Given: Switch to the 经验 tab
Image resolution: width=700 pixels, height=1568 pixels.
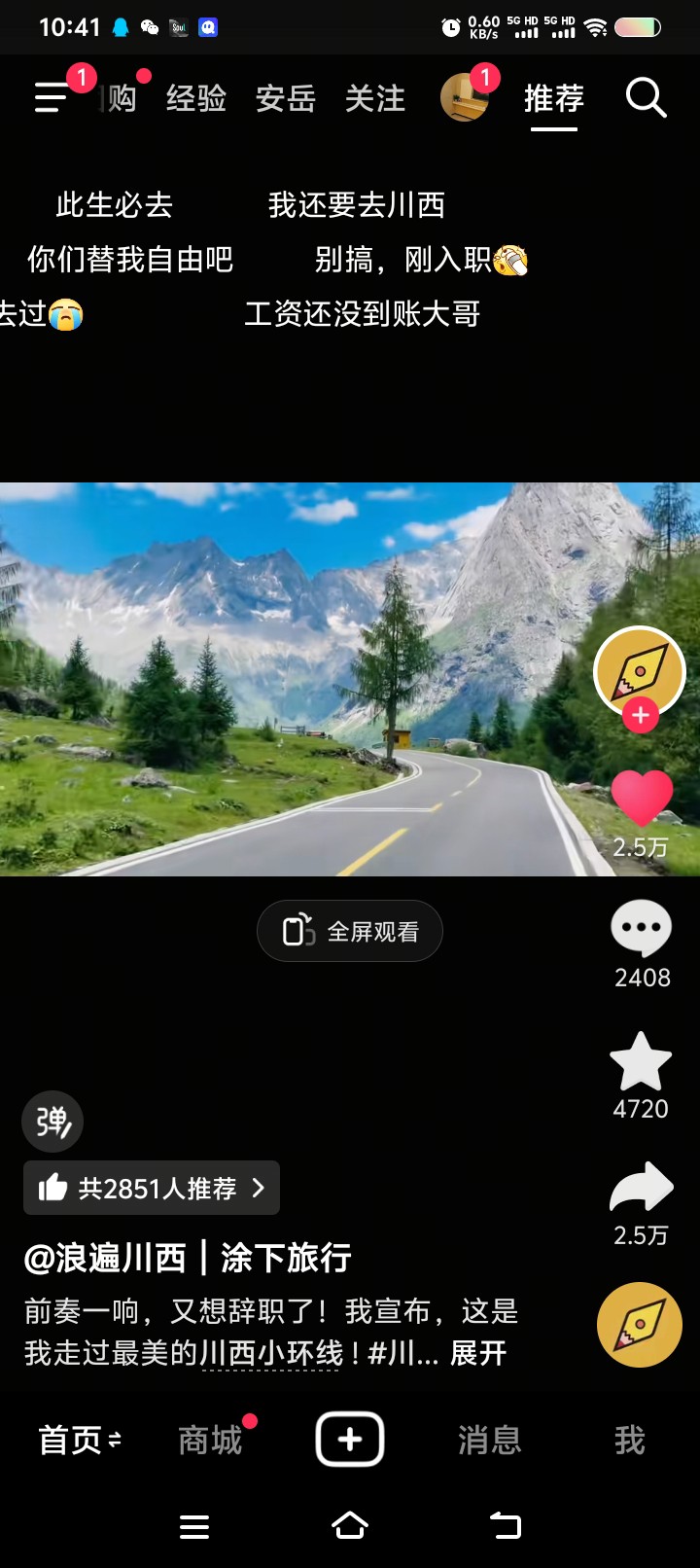Looking at the screenshot, I should click(196, 98).
